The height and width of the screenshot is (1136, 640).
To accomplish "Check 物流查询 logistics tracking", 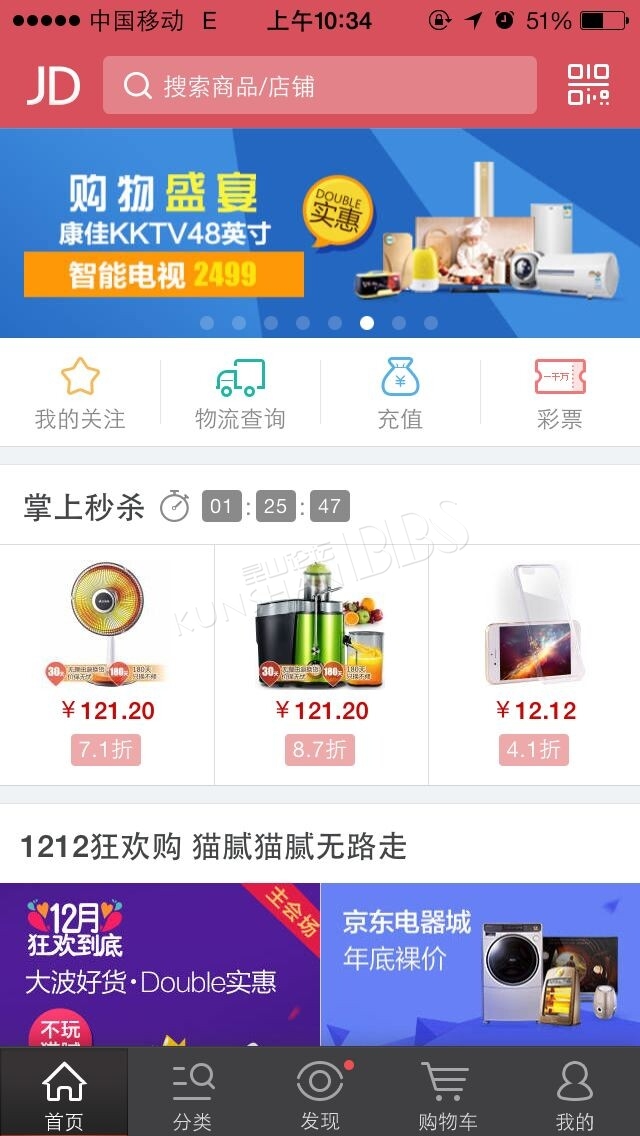I will [240, 393].
